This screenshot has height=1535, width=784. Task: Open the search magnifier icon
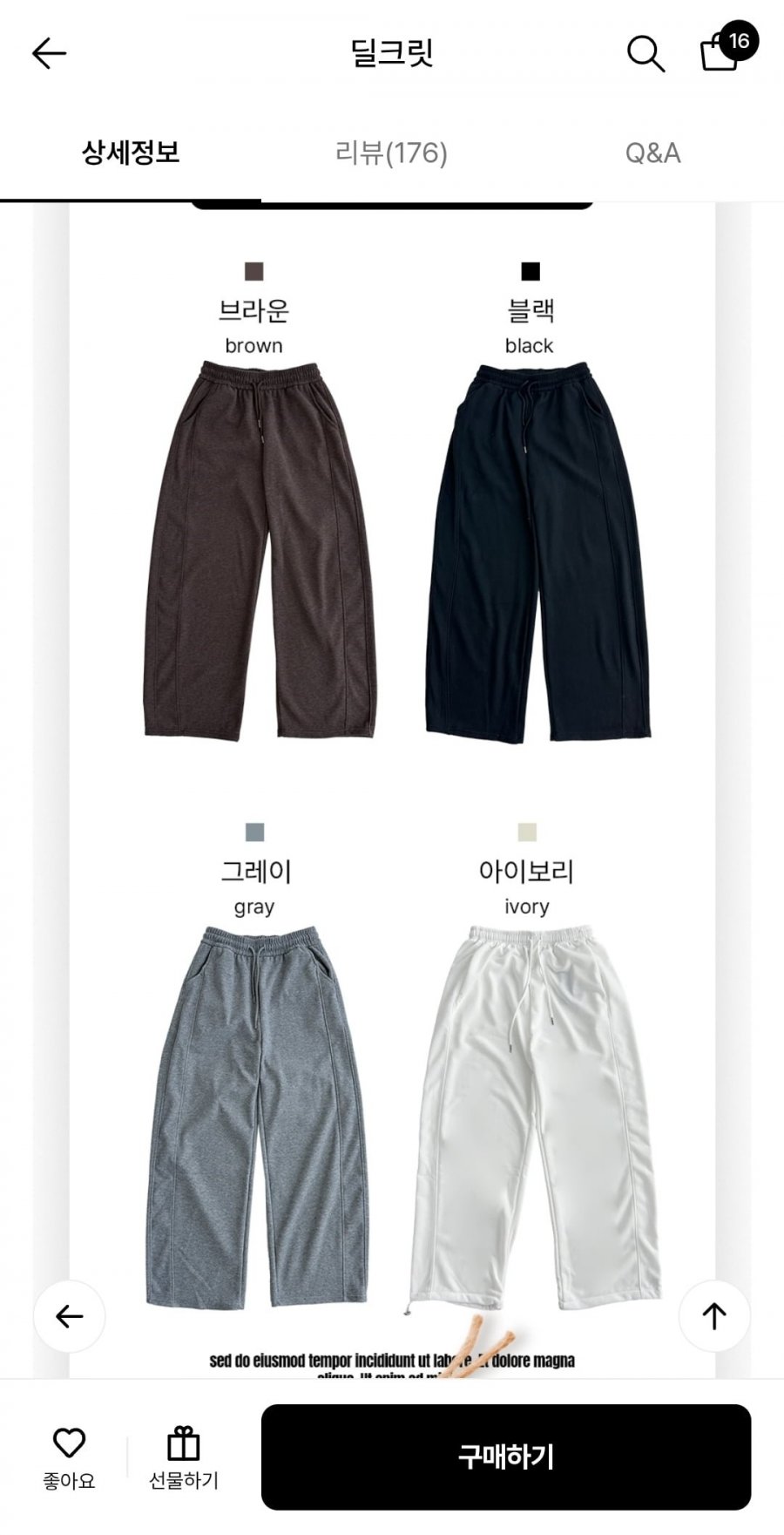pyautogui.click(x=645, y=54)
